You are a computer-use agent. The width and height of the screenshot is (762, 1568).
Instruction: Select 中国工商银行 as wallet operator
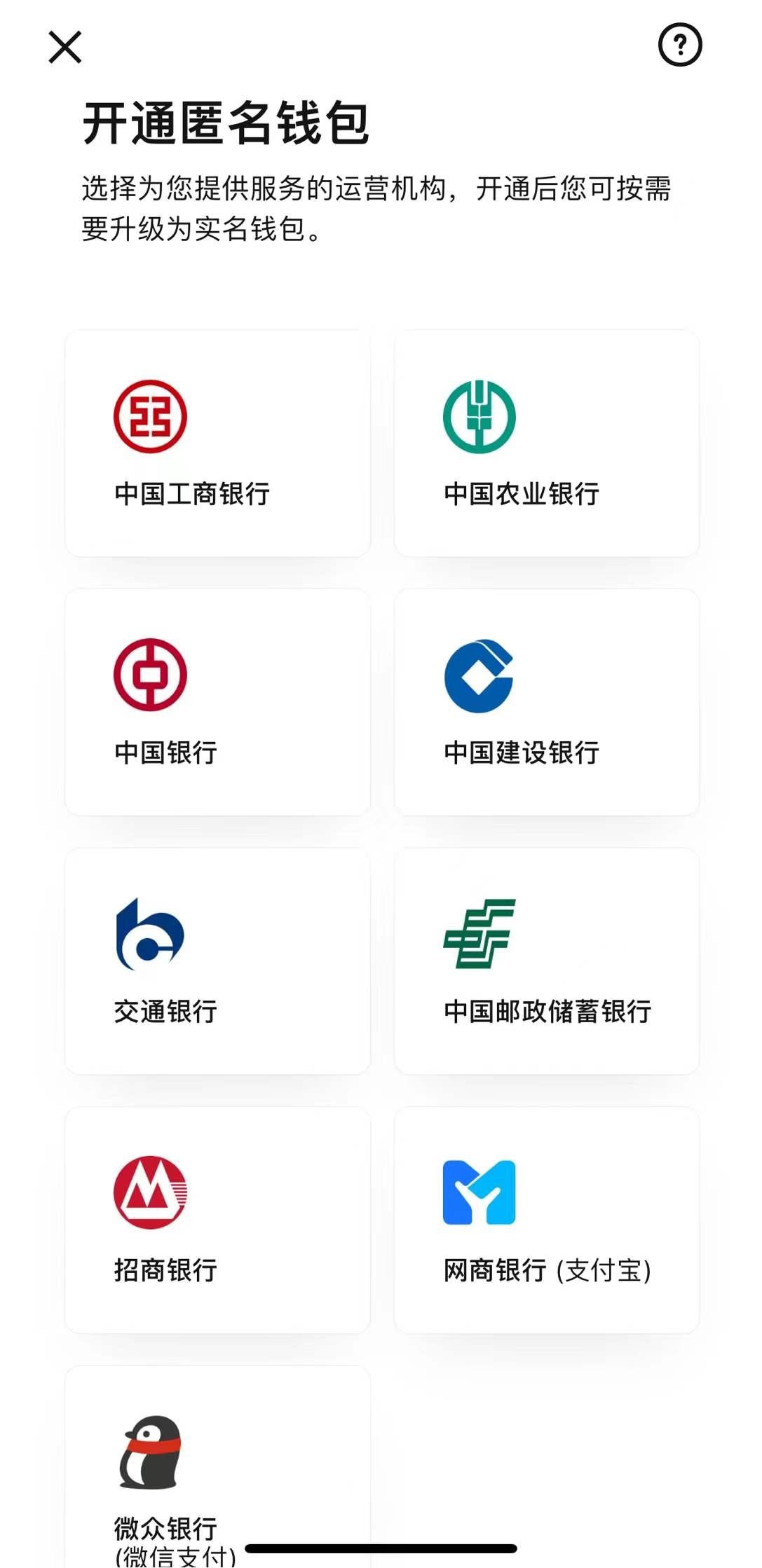tap(217, 443)
